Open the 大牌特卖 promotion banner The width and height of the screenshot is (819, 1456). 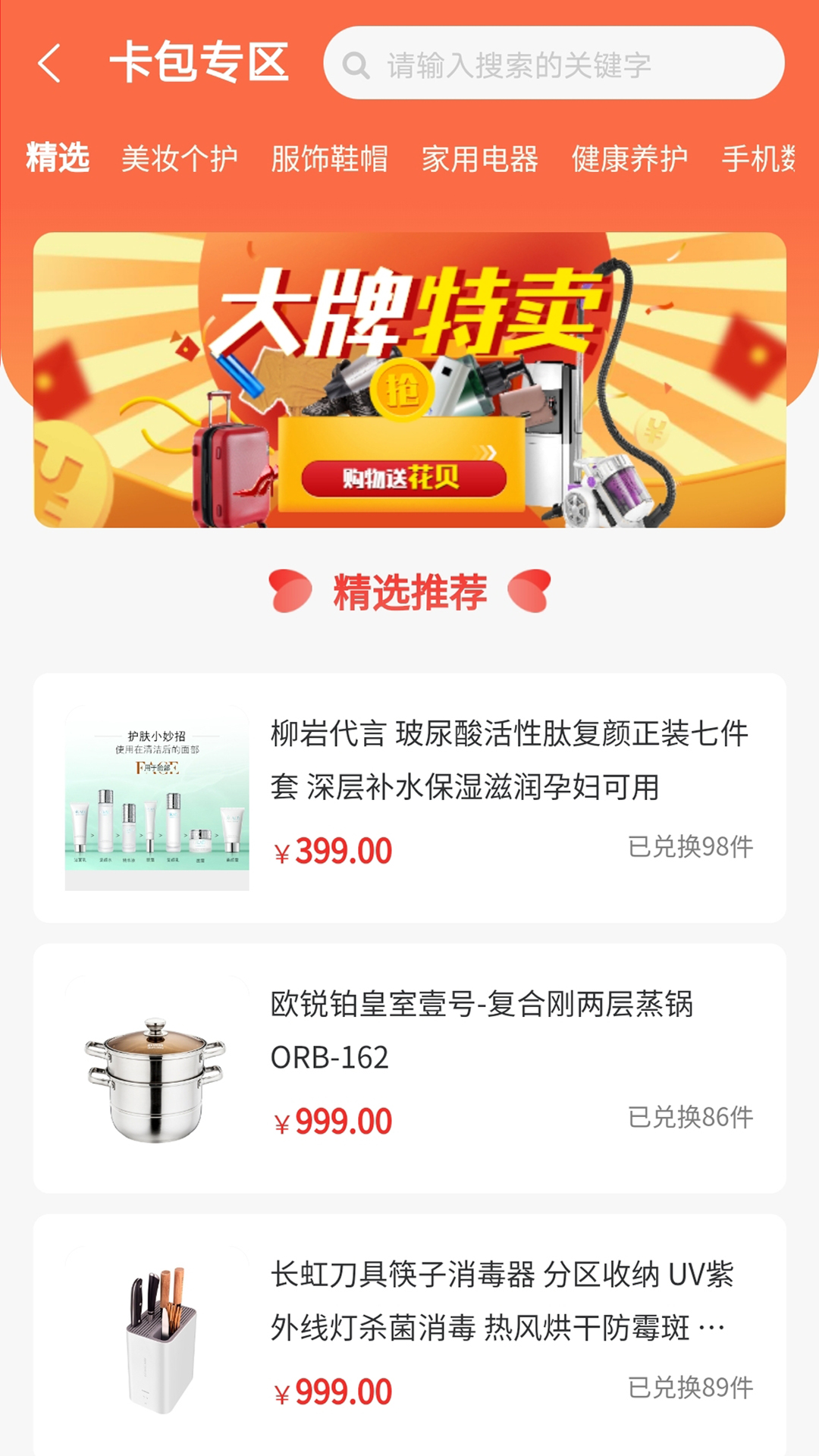coord(409,379)
